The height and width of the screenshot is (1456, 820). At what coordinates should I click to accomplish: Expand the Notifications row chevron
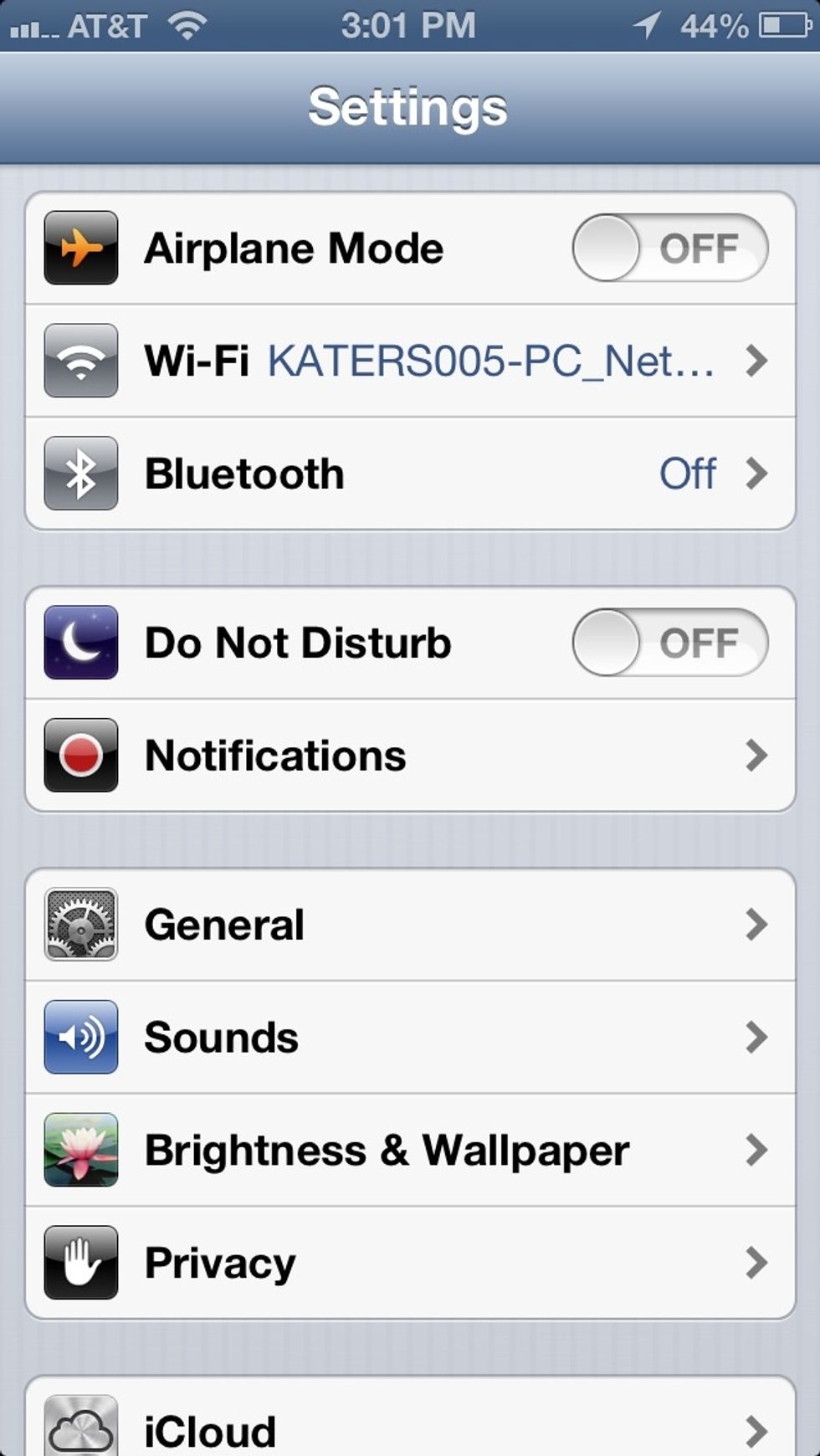[x=758, y=754]
